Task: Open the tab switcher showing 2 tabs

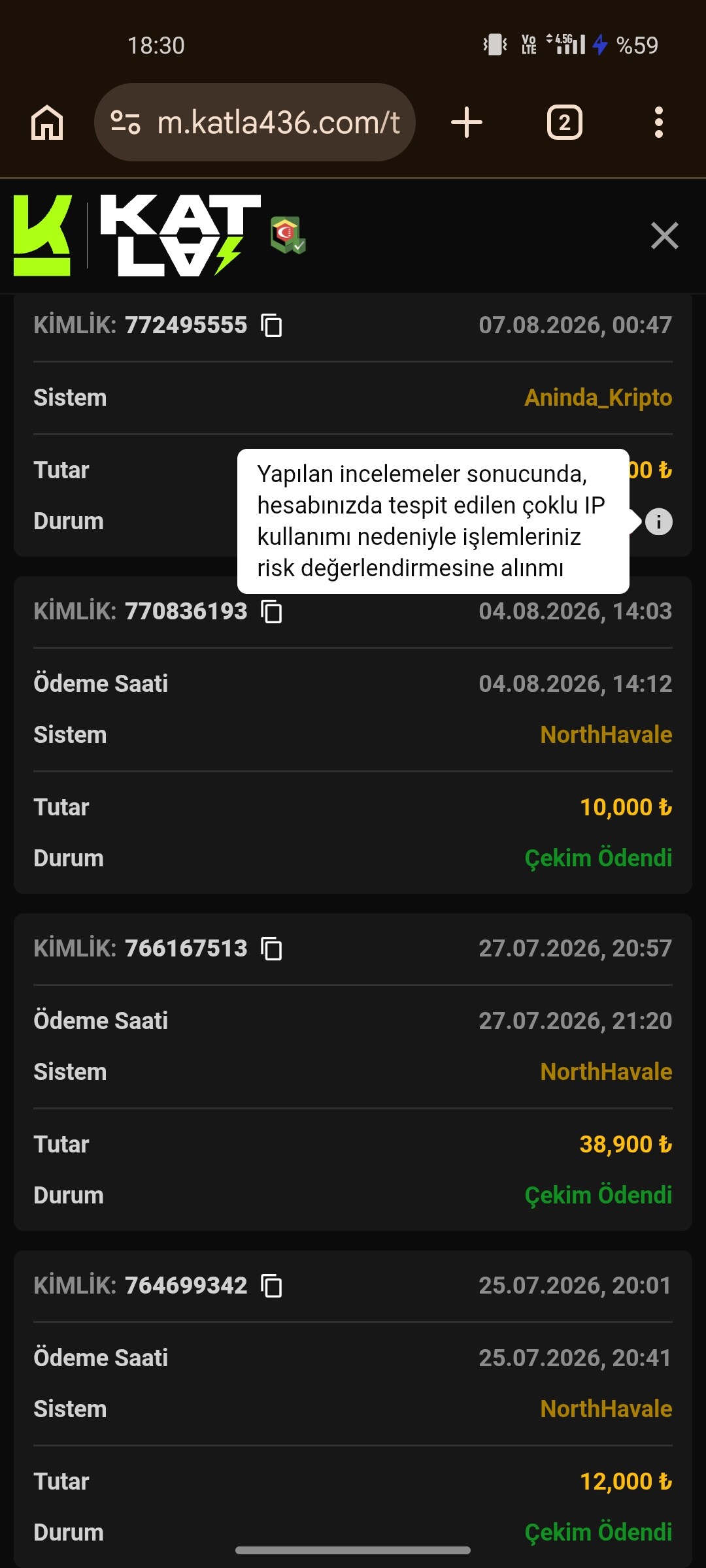Action: 565,122
